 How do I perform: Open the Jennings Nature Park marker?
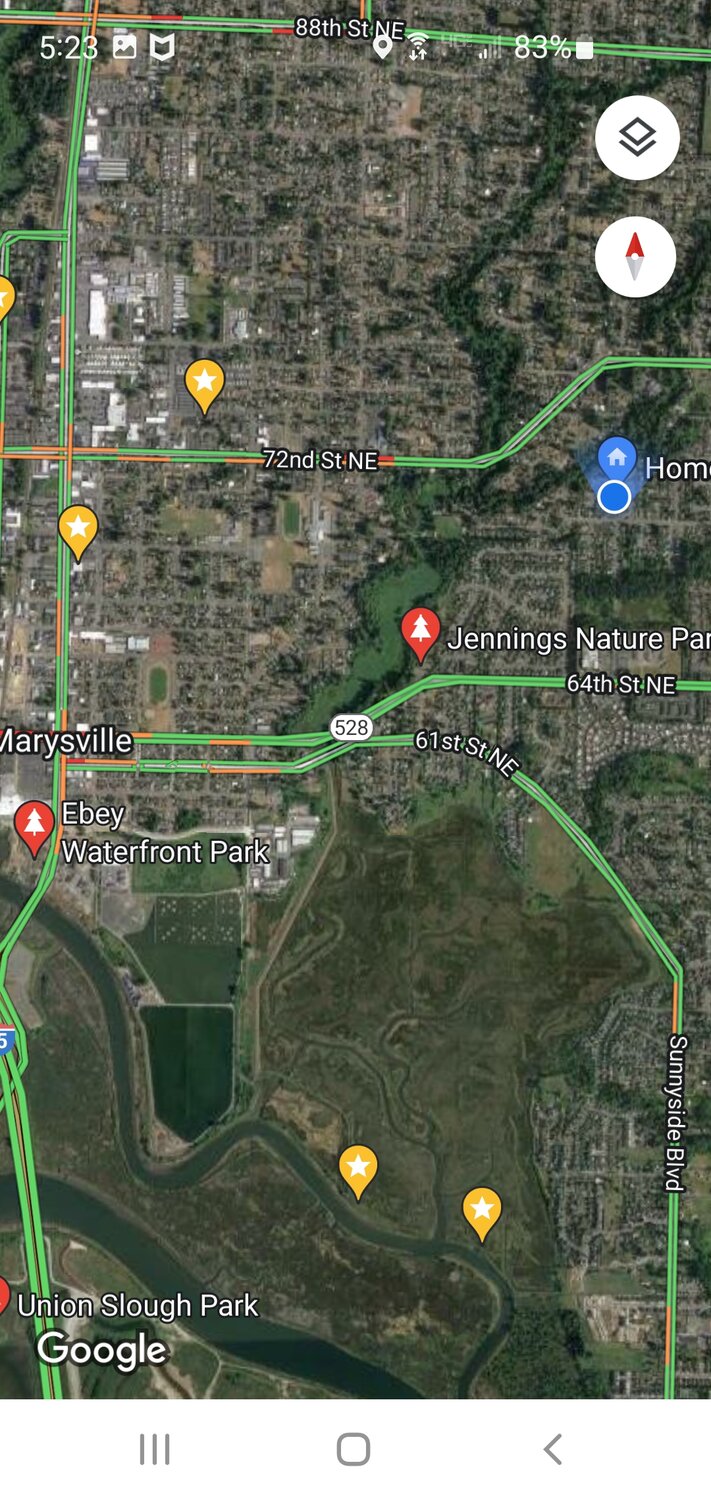pos(421,631)
